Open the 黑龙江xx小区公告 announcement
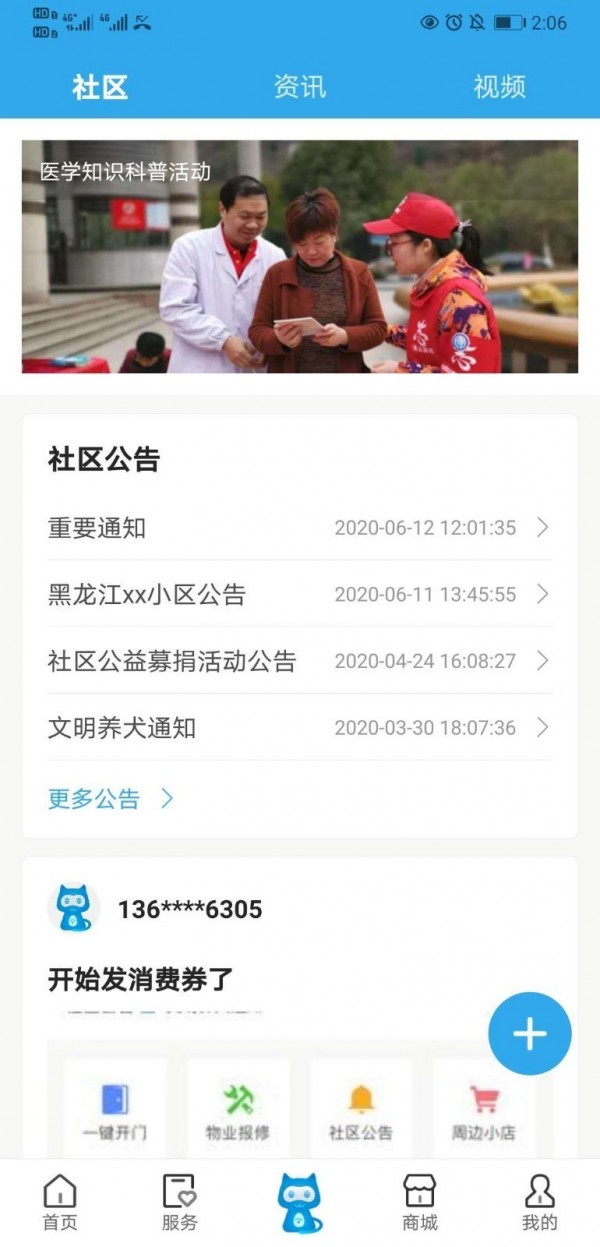The width and height of the screenshot is (600, 1247). [299, 594]
